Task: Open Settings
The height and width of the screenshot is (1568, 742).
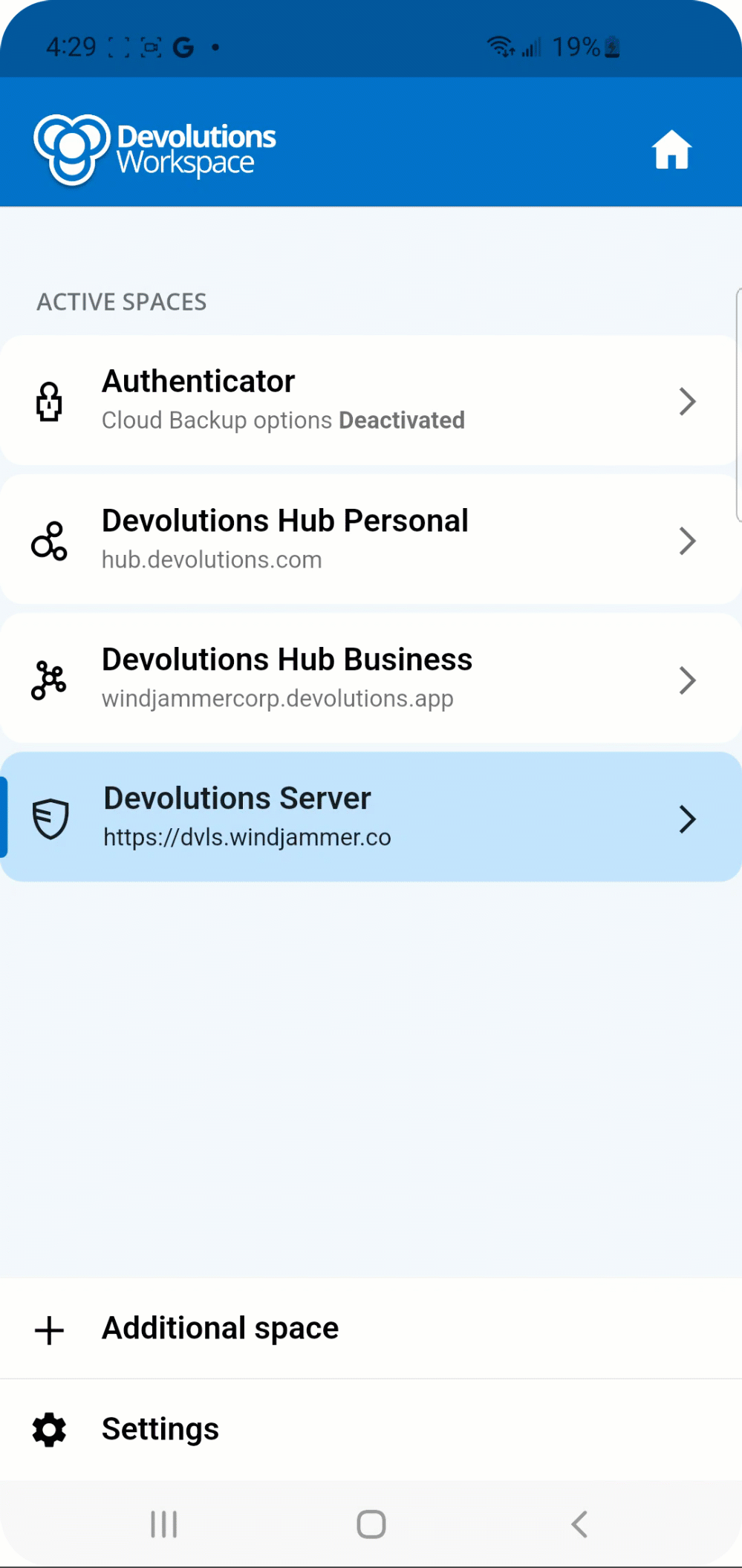Action: click(160, 1429)
